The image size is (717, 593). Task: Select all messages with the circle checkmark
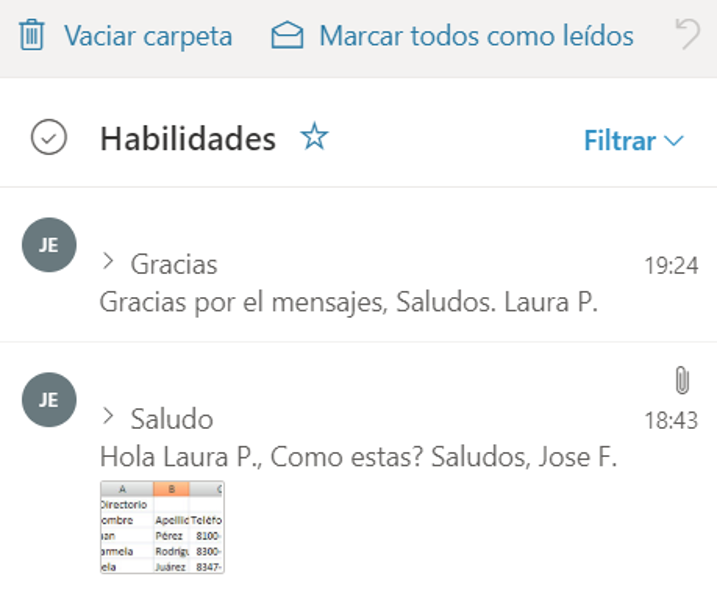49,138
